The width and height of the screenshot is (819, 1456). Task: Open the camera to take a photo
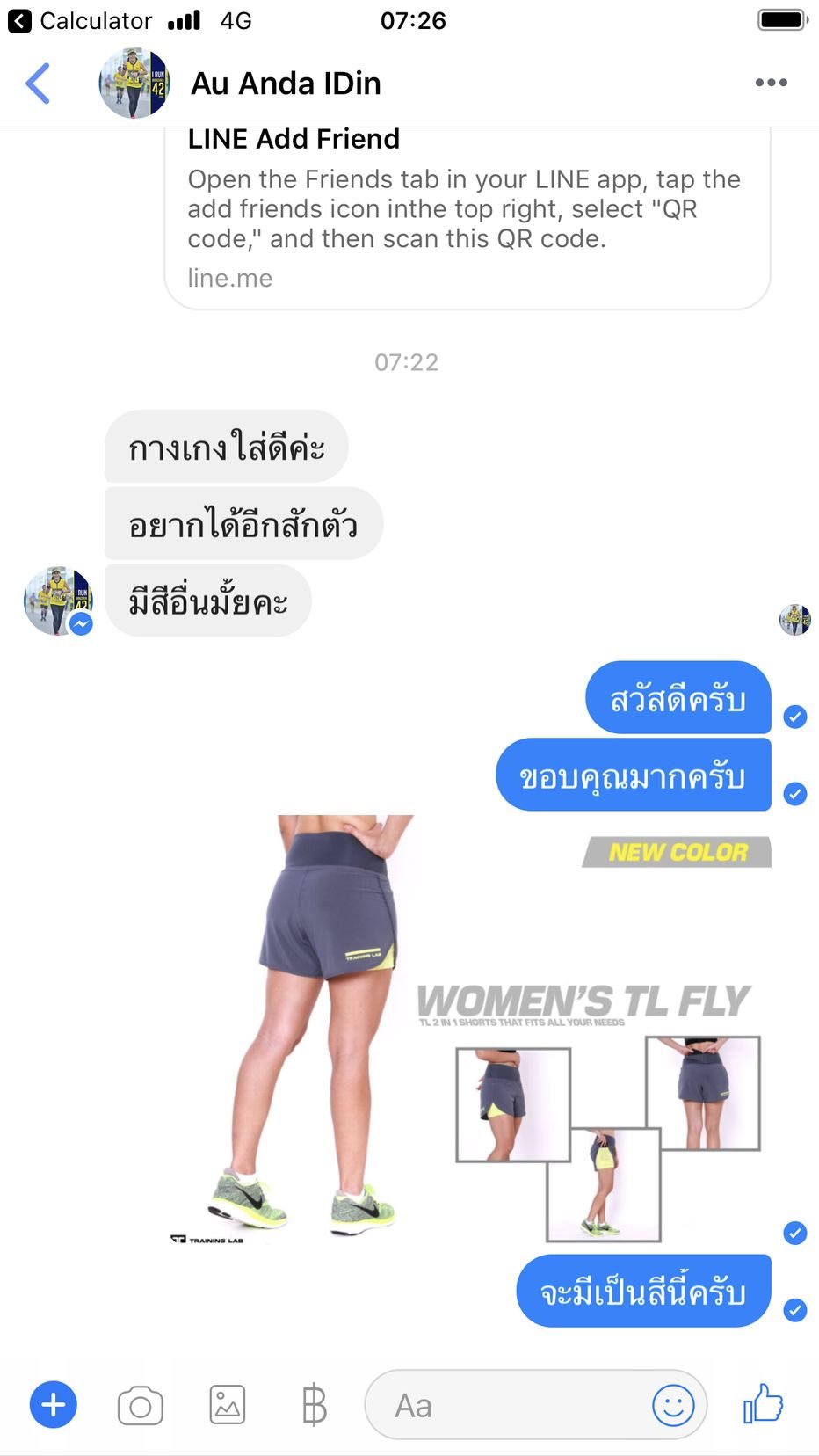click(x=141, y=1405)
